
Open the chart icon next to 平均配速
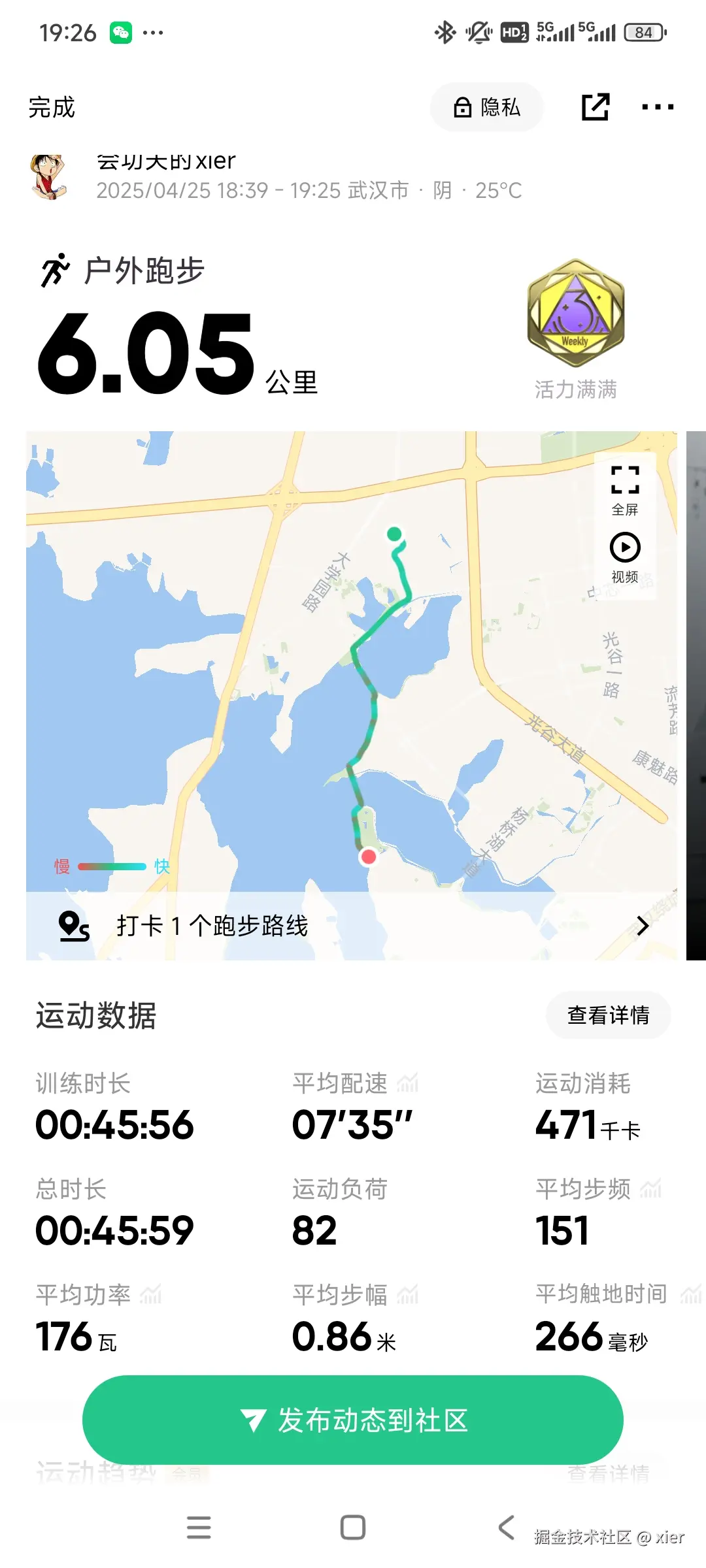pyautogui.click(x=409, y=1083)
